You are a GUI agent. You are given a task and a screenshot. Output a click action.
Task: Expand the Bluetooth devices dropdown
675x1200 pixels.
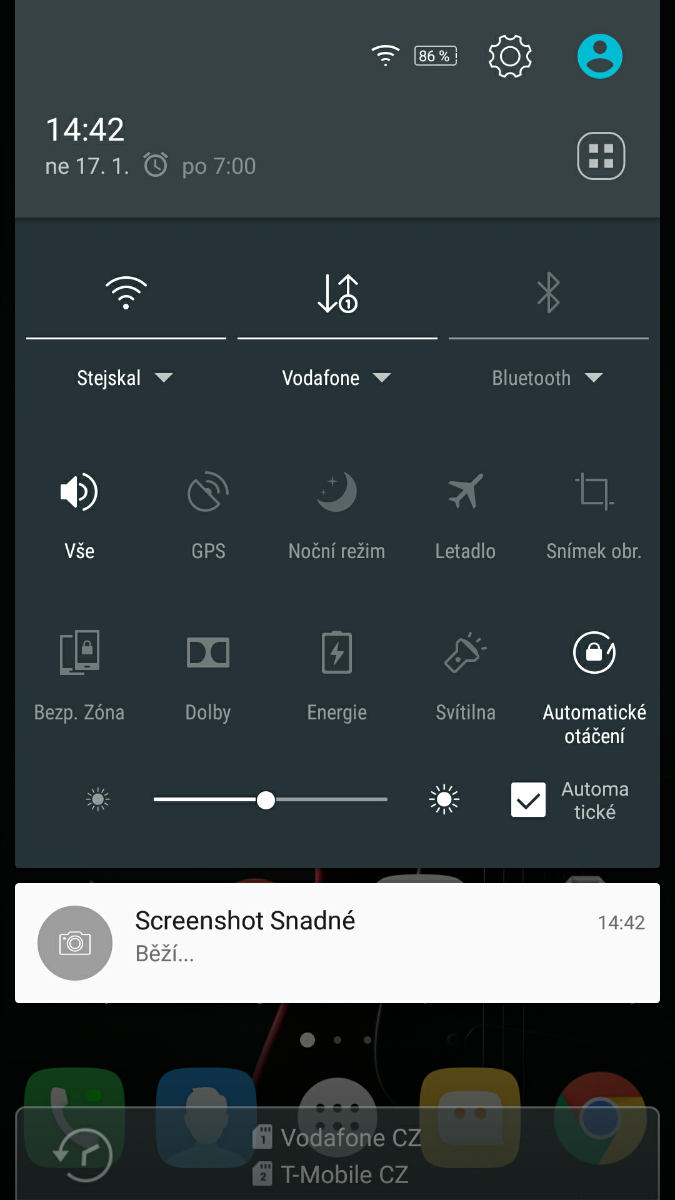[x=548, y=378]
